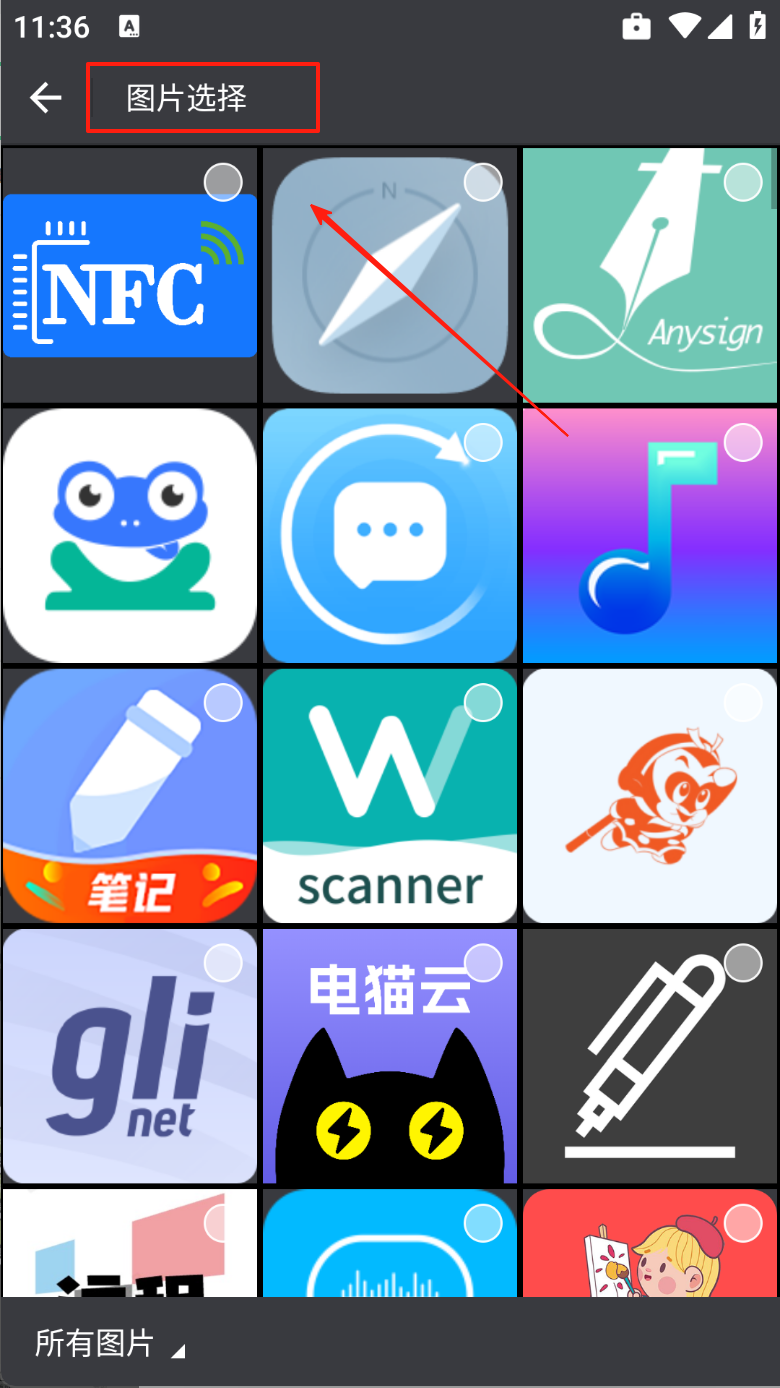Select the sound wave image checkbox
Image resolution: width=780 pixels, height=1388 pixels.
click(x=483, y=1222)
